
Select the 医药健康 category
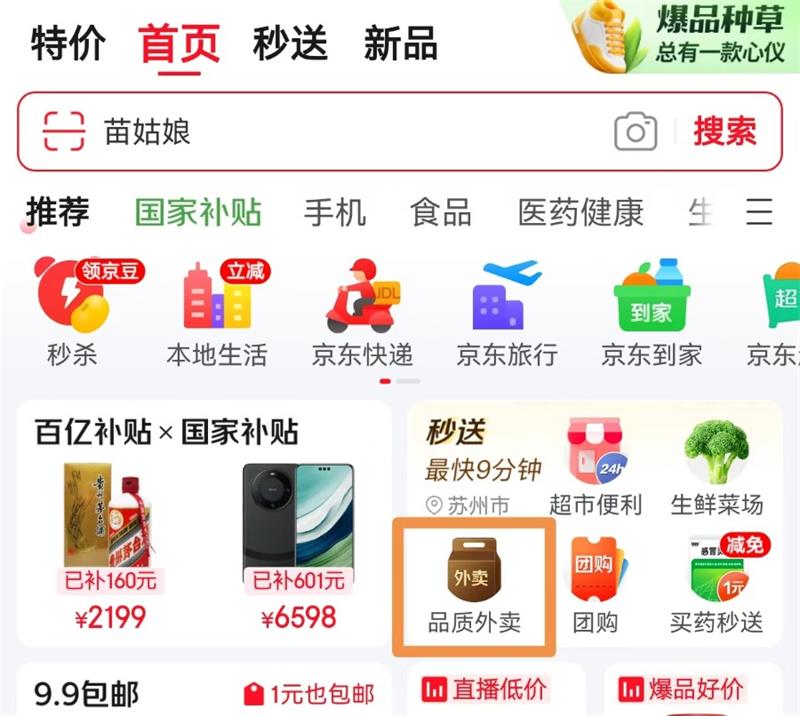pyautogui.click(x=581, y=212)
